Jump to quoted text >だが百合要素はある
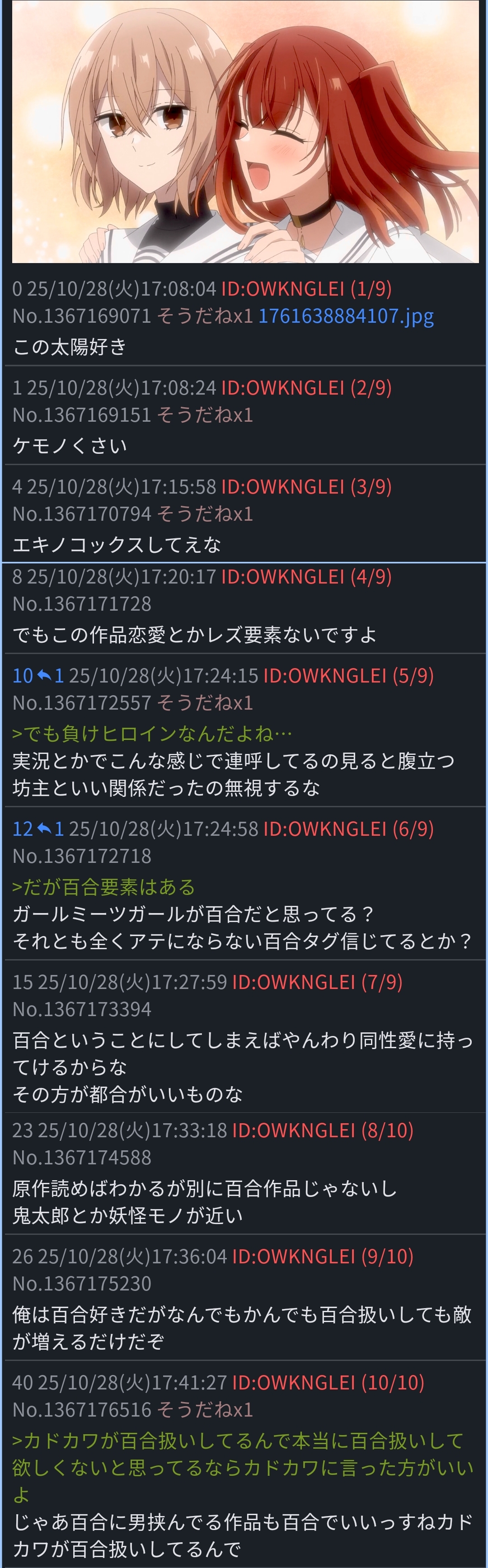The image size is (488, 1568). (x=103, y=887)
